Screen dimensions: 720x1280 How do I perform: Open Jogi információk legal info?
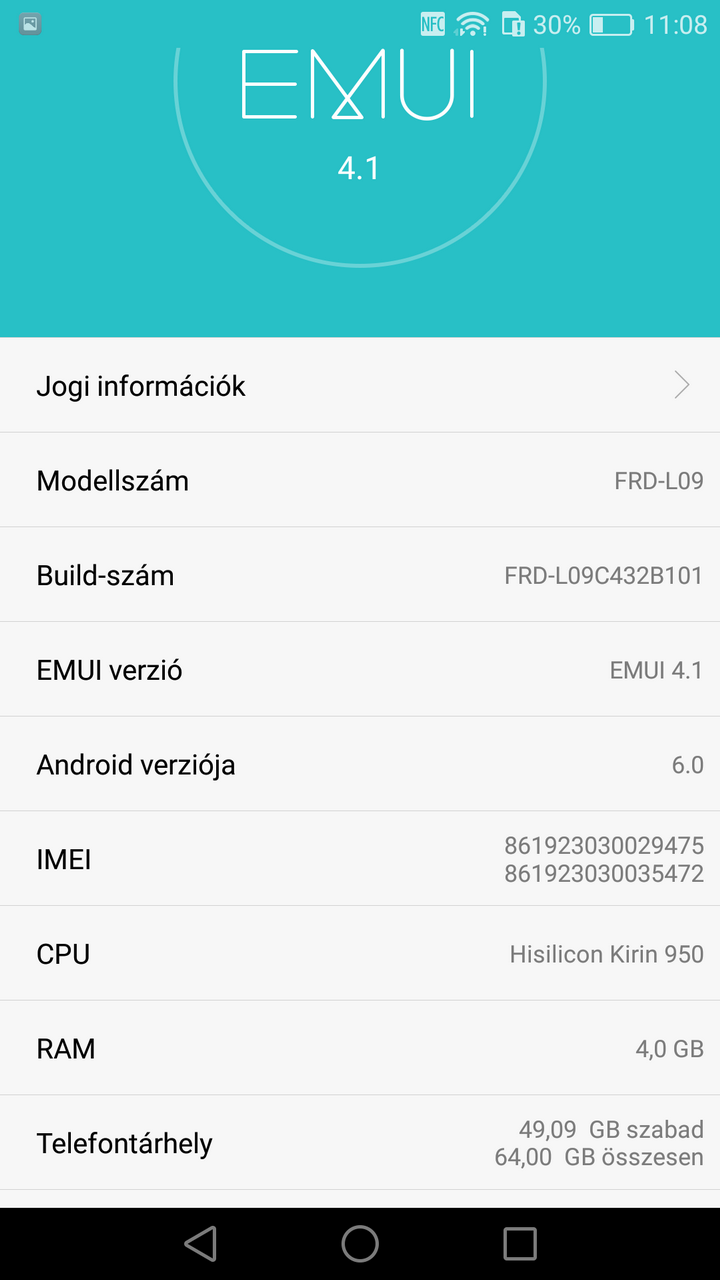point(360,385)
